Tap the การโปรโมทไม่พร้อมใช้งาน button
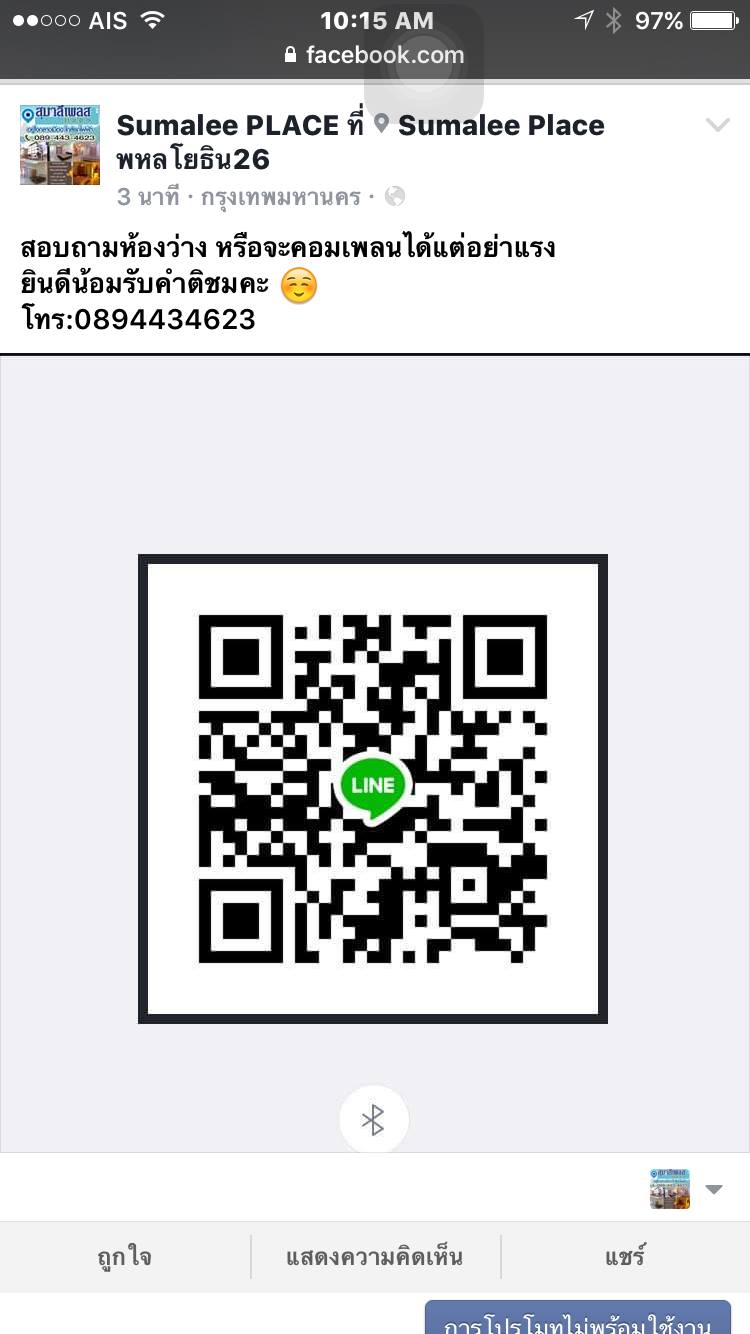 click(577, 1320)
